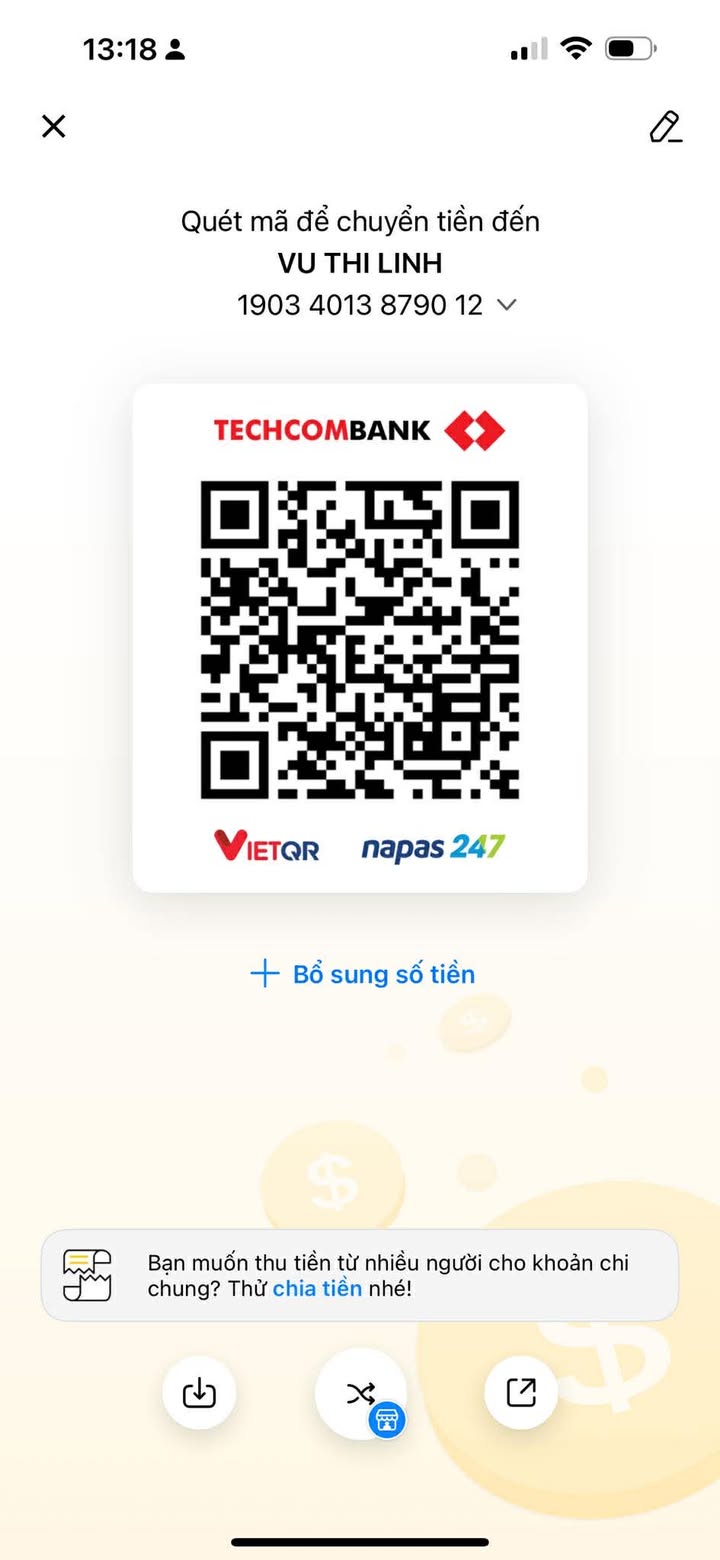The width and height of the screenshot is (720, 1560).
Task: Expand the account number dropdown
Action: point(507,305)
